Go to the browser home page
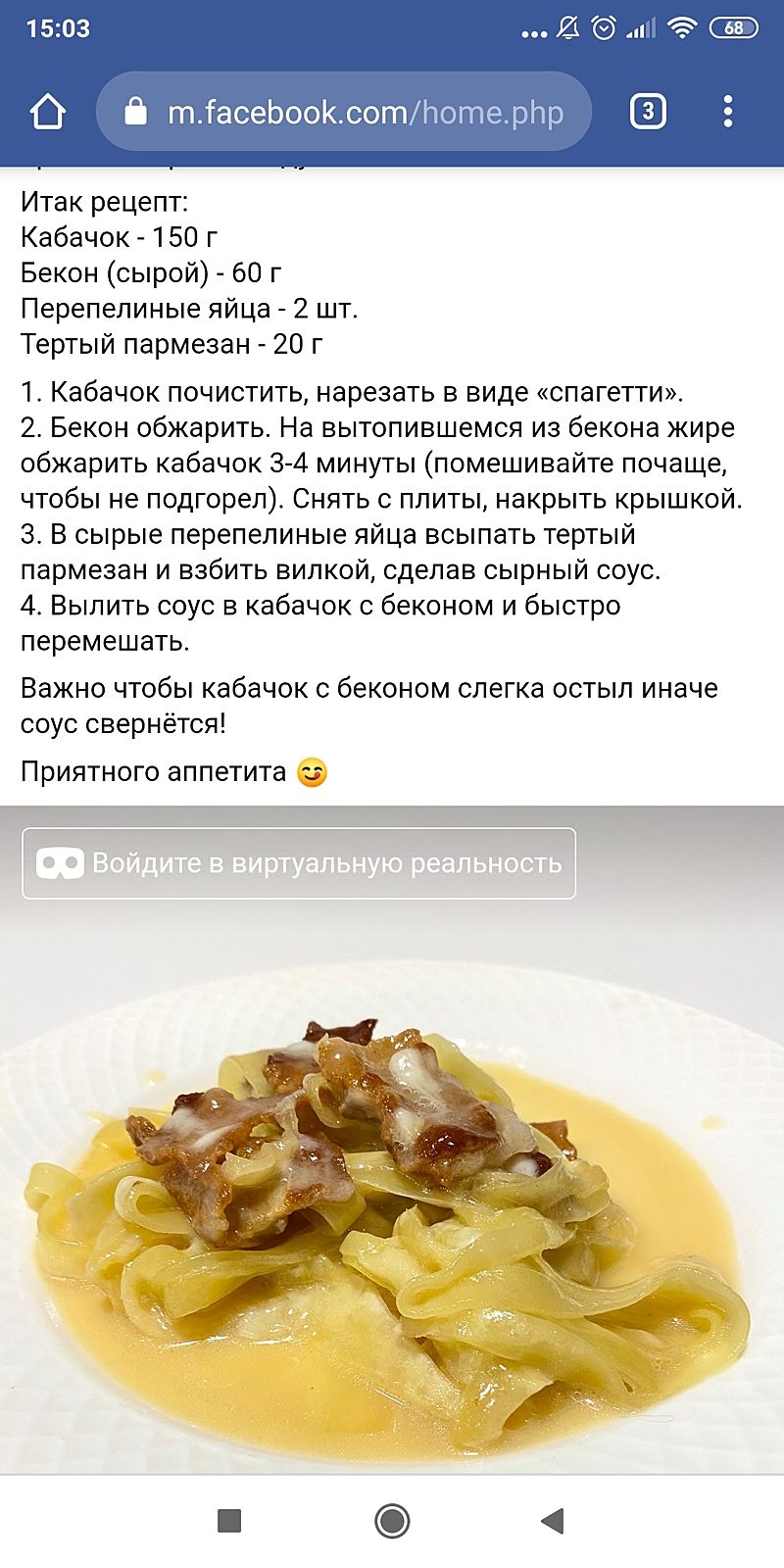784x1568 pixels. pyautogui.click(x=48, y=112)
